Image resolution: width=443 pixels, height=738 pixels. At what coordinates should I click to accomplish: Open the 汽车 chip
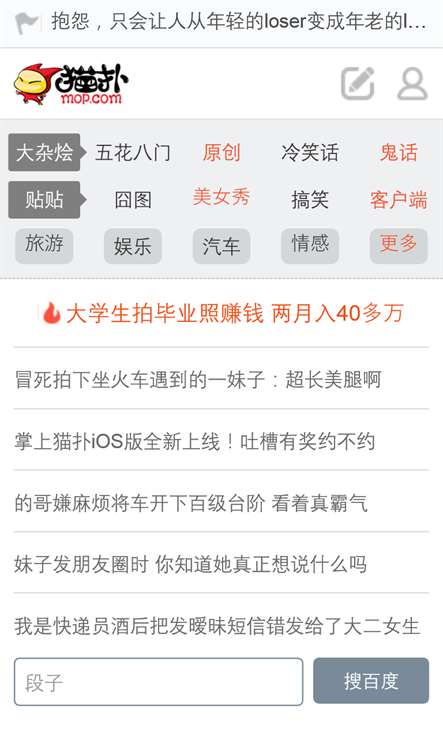[x=221, y=246]
